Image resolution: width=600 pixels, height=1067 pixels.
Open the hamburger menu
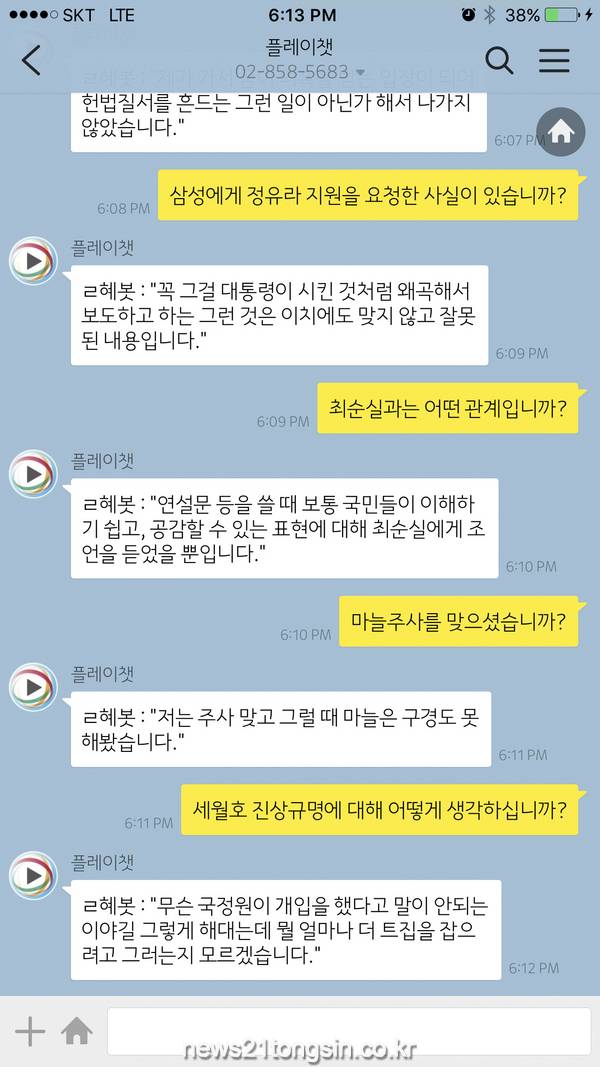click(x=554, y=61)
